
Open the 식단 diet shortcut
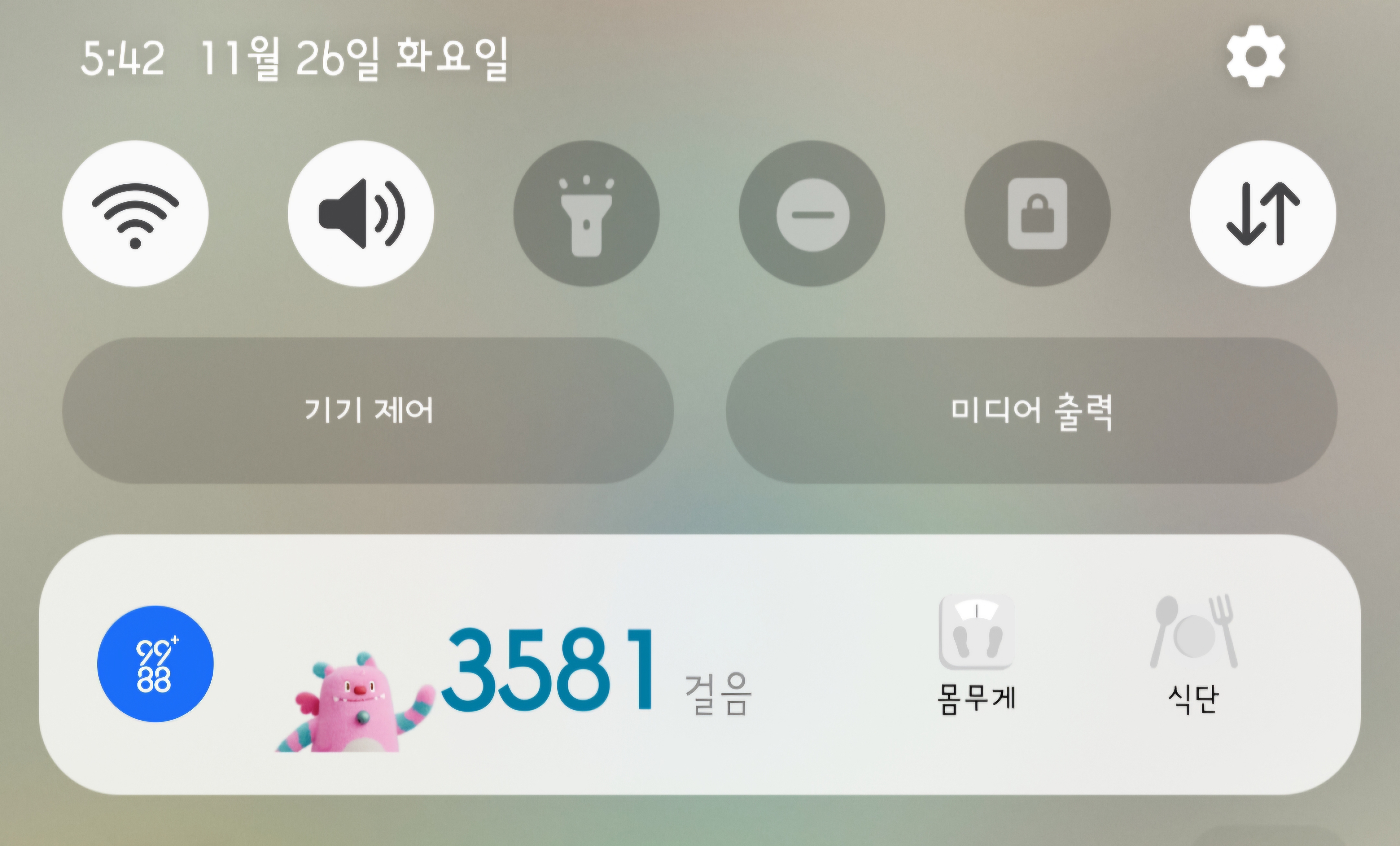[x=1193, y=653]
